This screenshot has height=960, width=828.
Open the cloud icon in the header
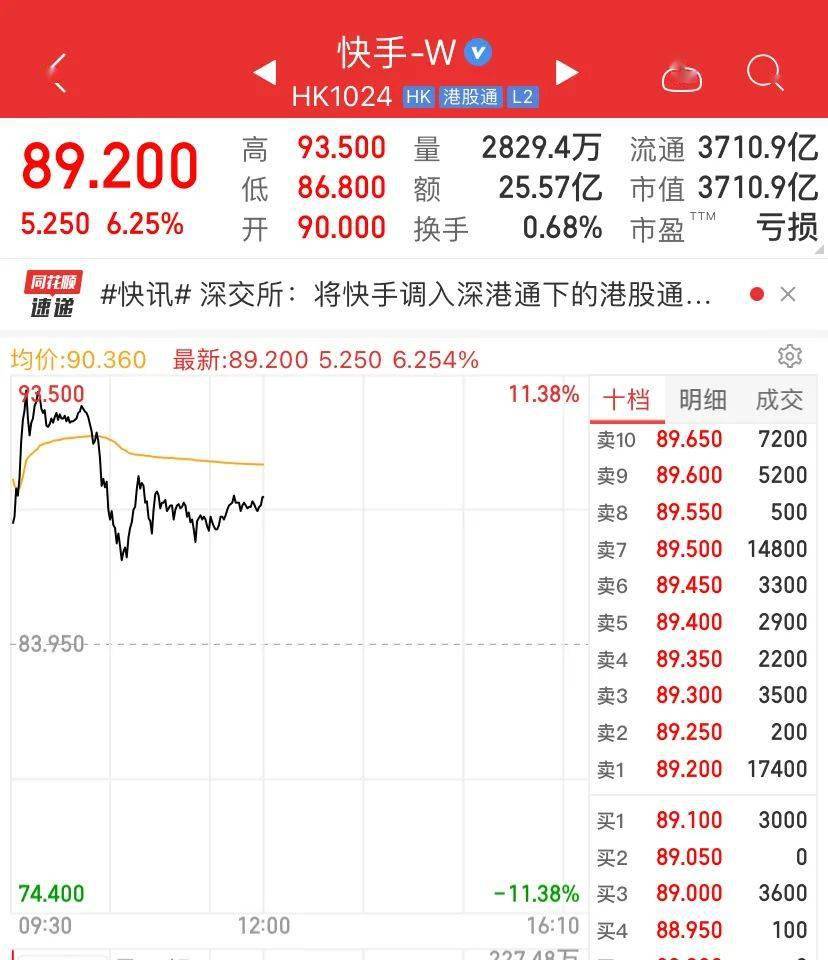point(682,77)
